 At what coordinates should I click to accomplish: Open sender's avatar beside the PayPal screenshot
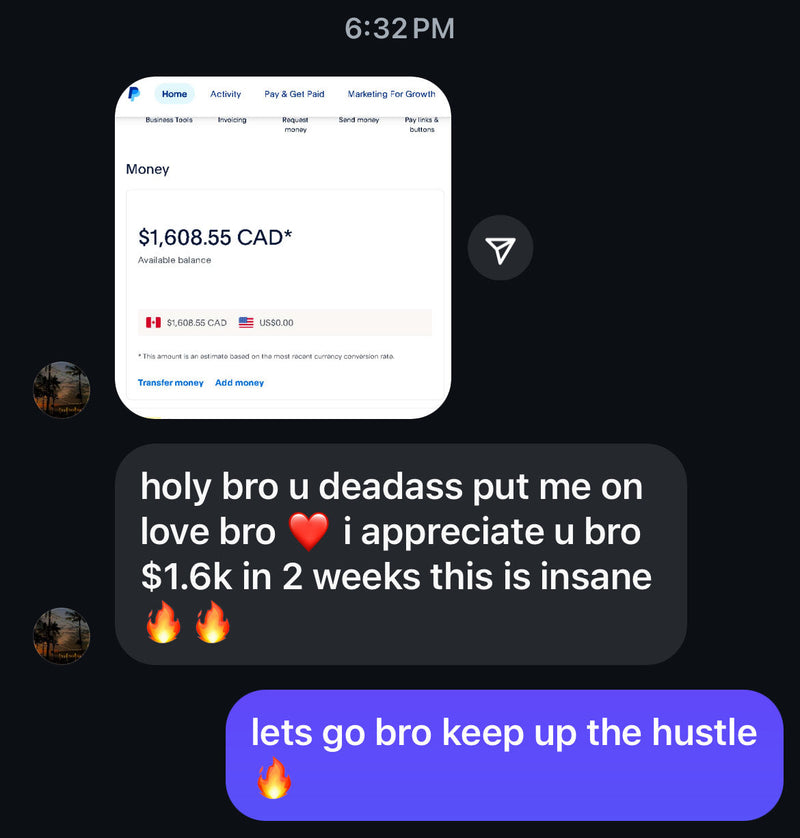click(x=62, y=389)
